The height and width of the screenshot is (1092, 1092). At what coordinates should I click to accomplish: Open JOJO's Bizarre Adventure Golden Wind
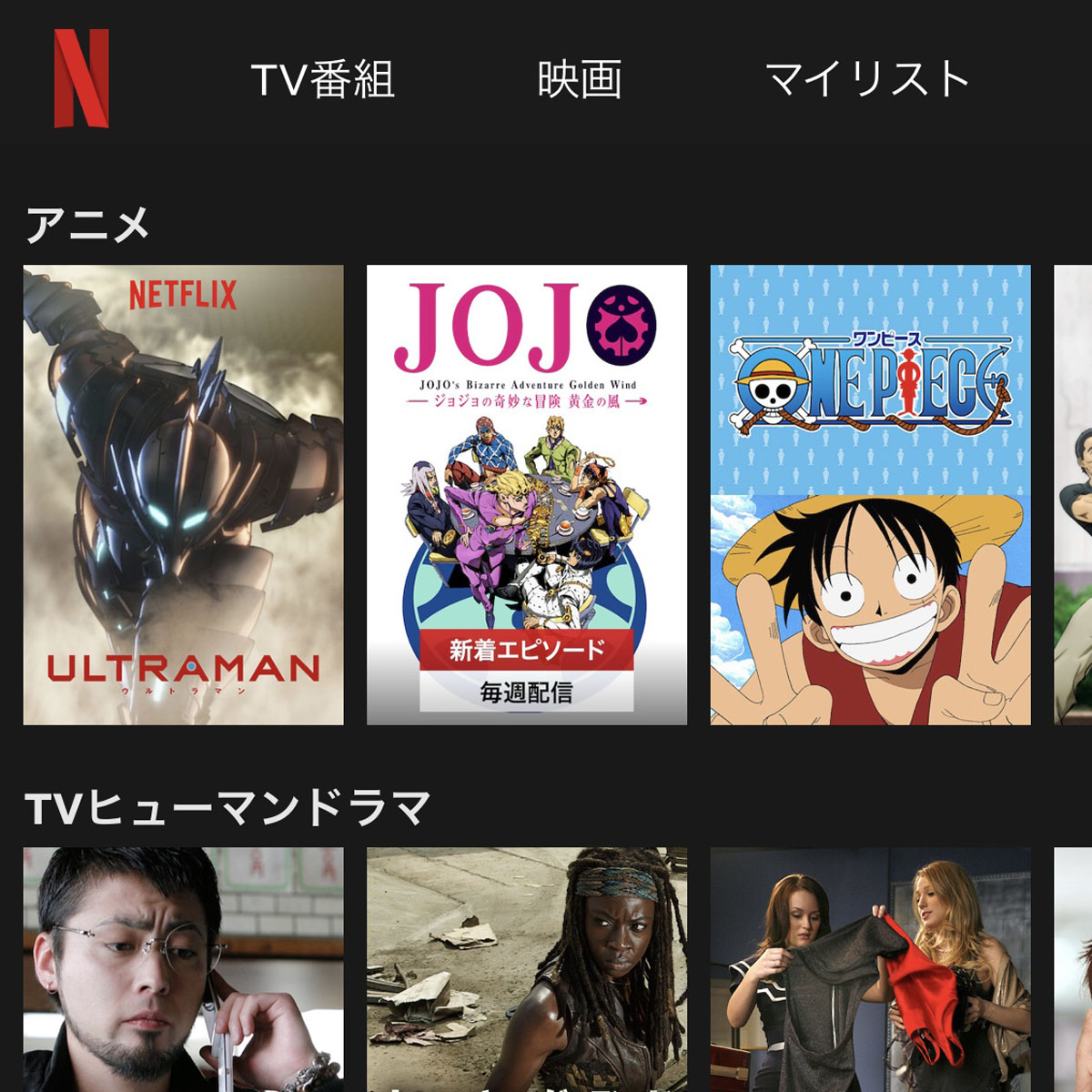[x=526, y=494]
